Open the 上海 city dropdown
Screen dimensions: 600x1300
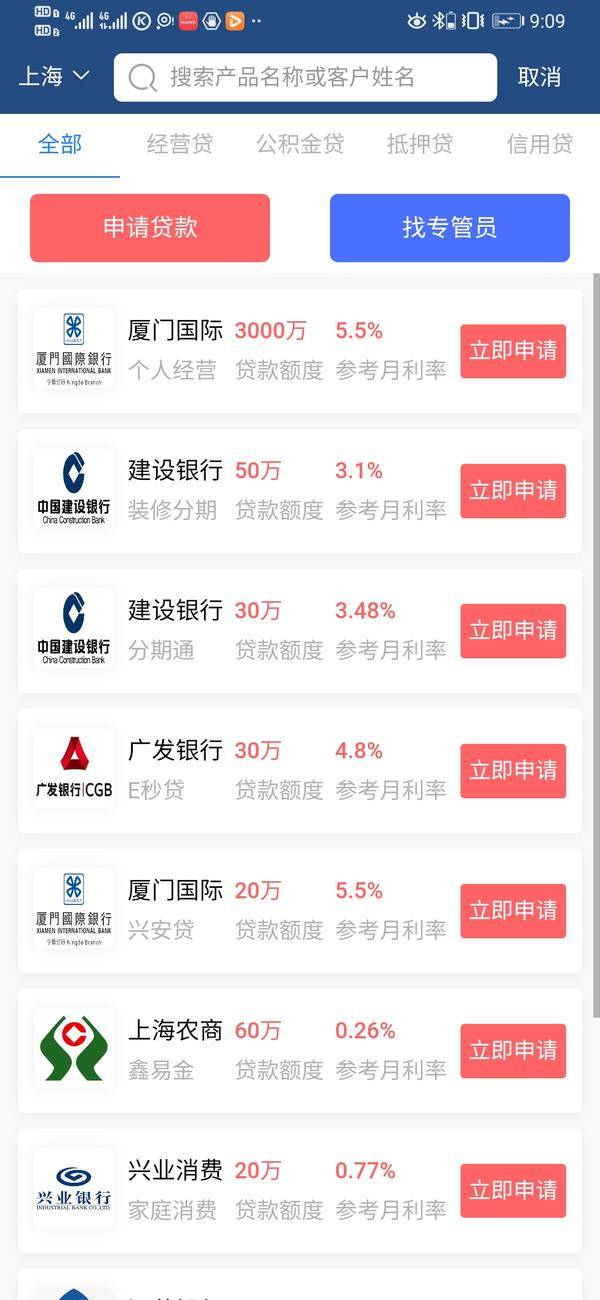pos(54,77)
